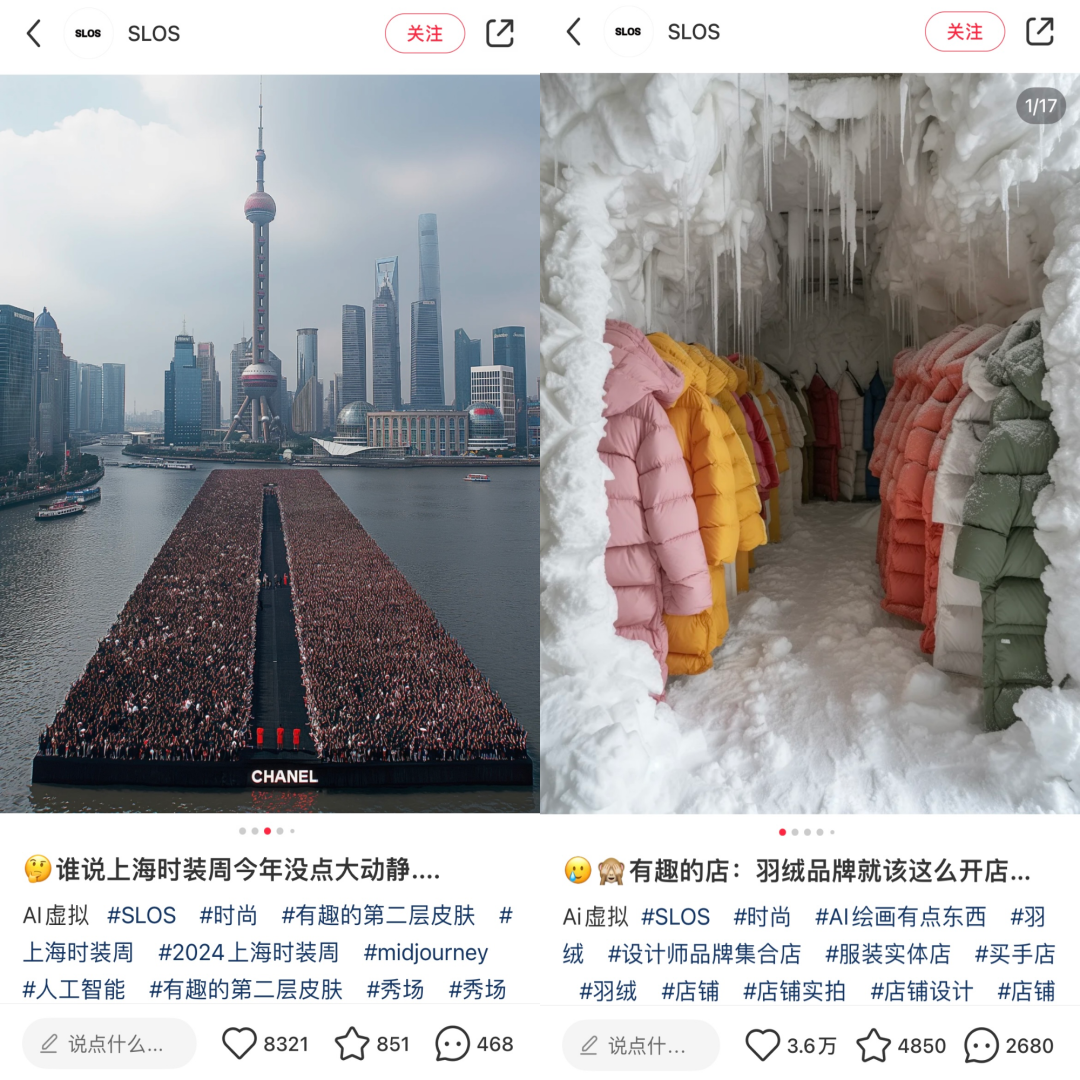
Task: Go back from the Shanghai Fashion Week post
Action: [34, 33]
